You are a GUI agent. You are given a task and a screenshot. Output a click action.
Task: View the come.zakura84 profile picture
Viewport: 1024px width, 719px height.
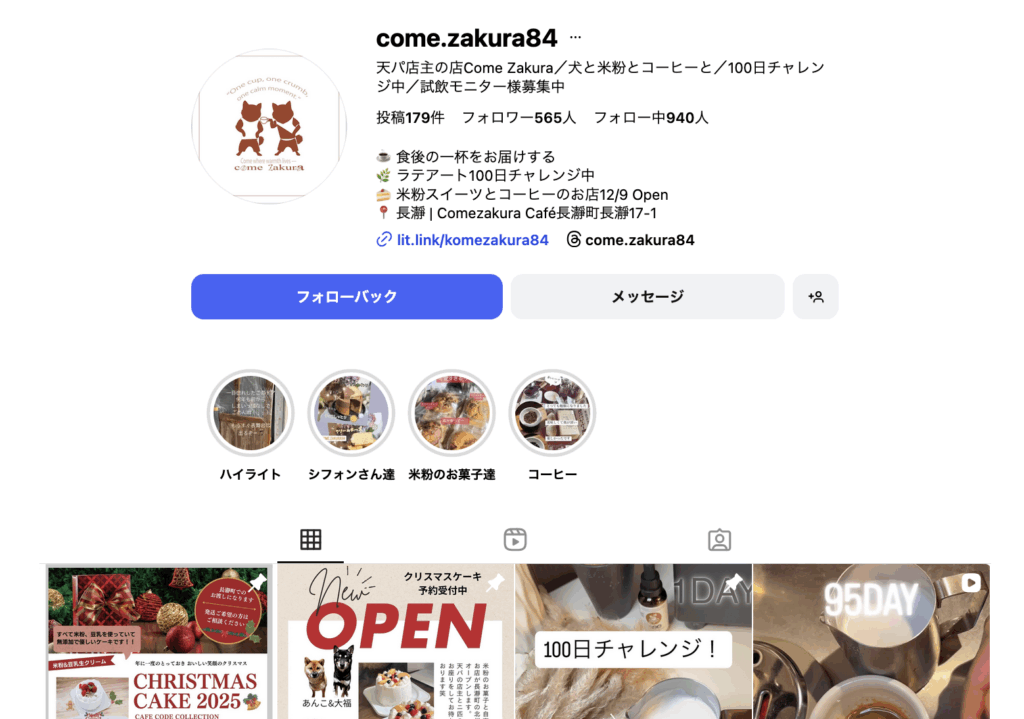pos(269,127)
